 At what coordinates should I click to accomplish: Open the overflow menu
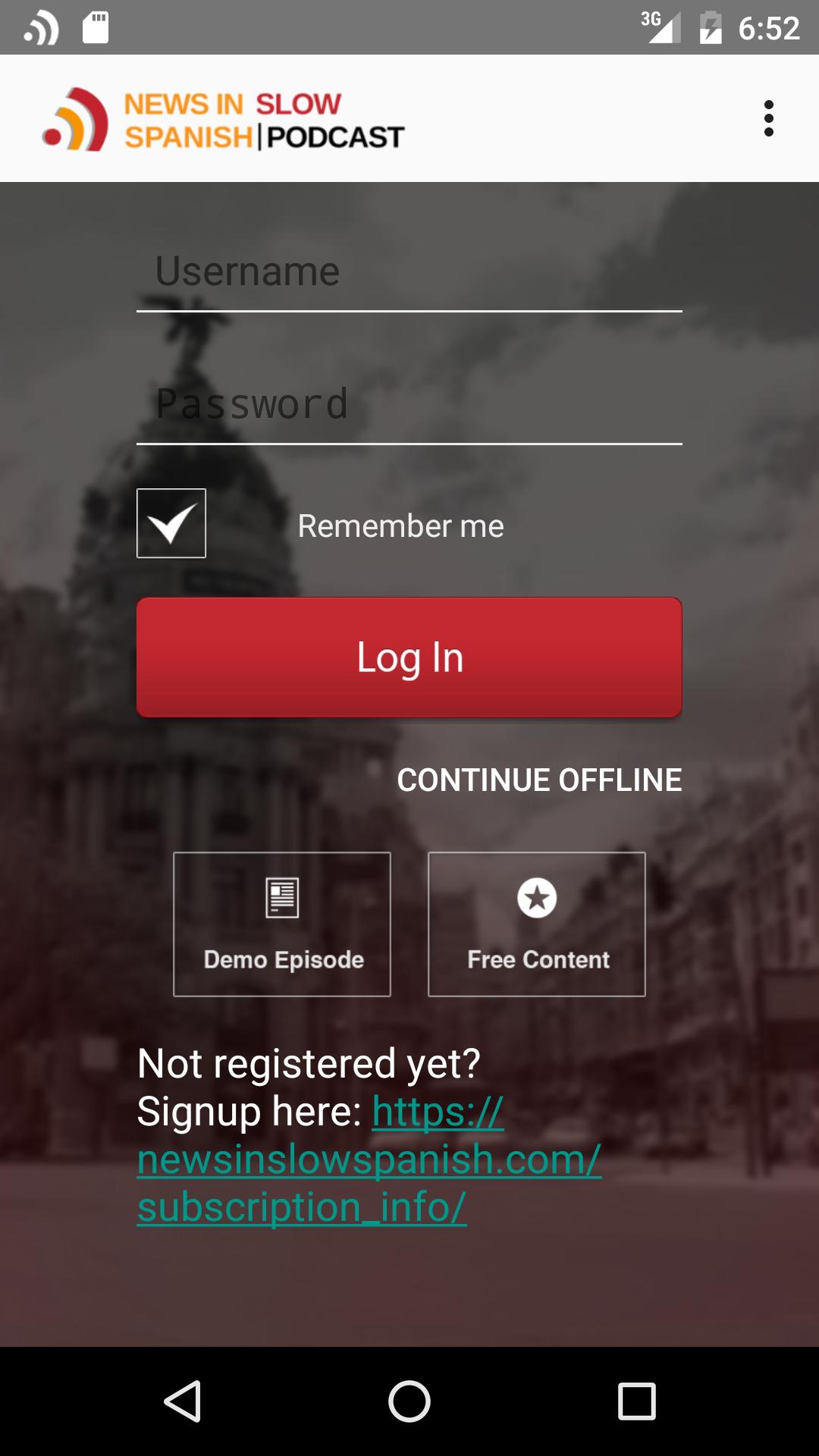768,118
